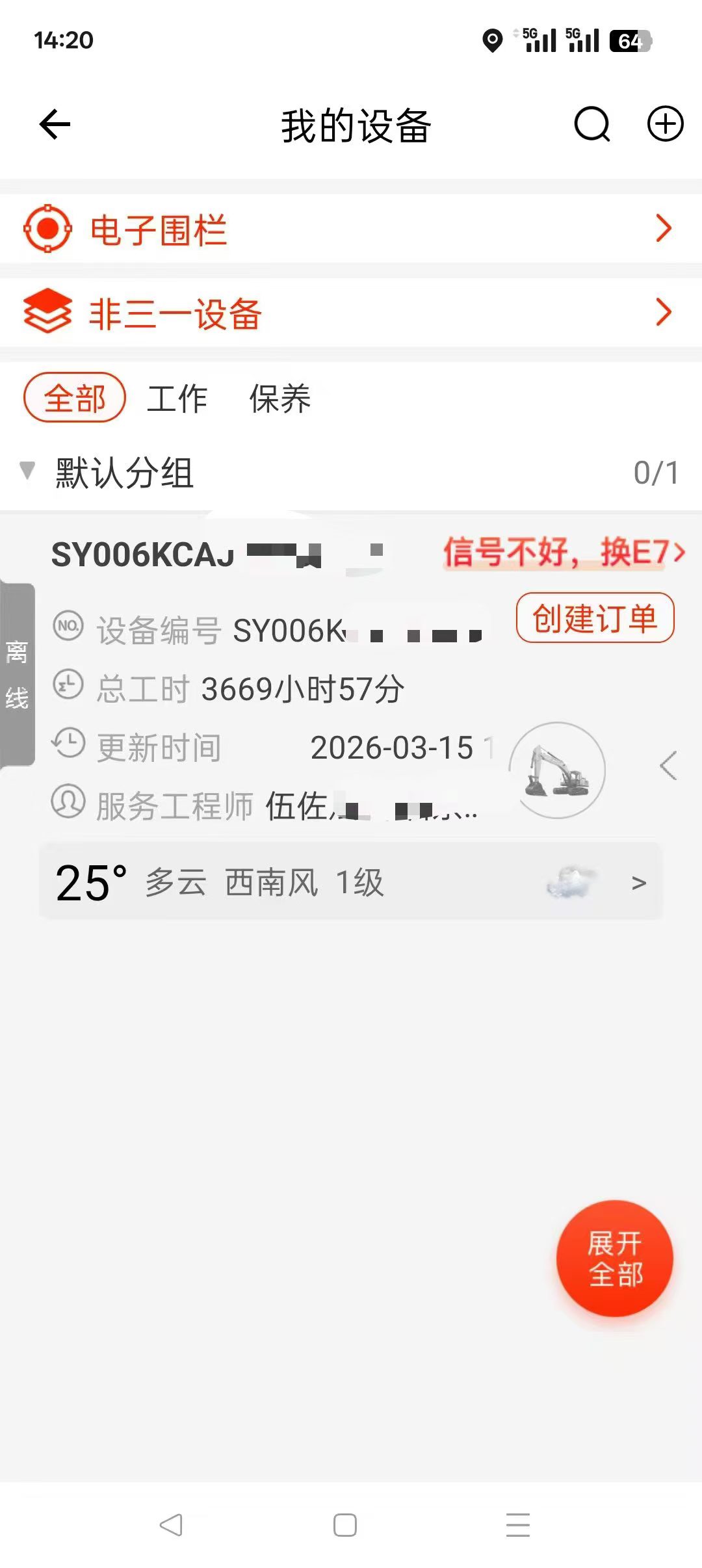Tap the 离线 status side tab
Image resolution: width=702 pixels, height=1568 pixels.
coord(18,673)
